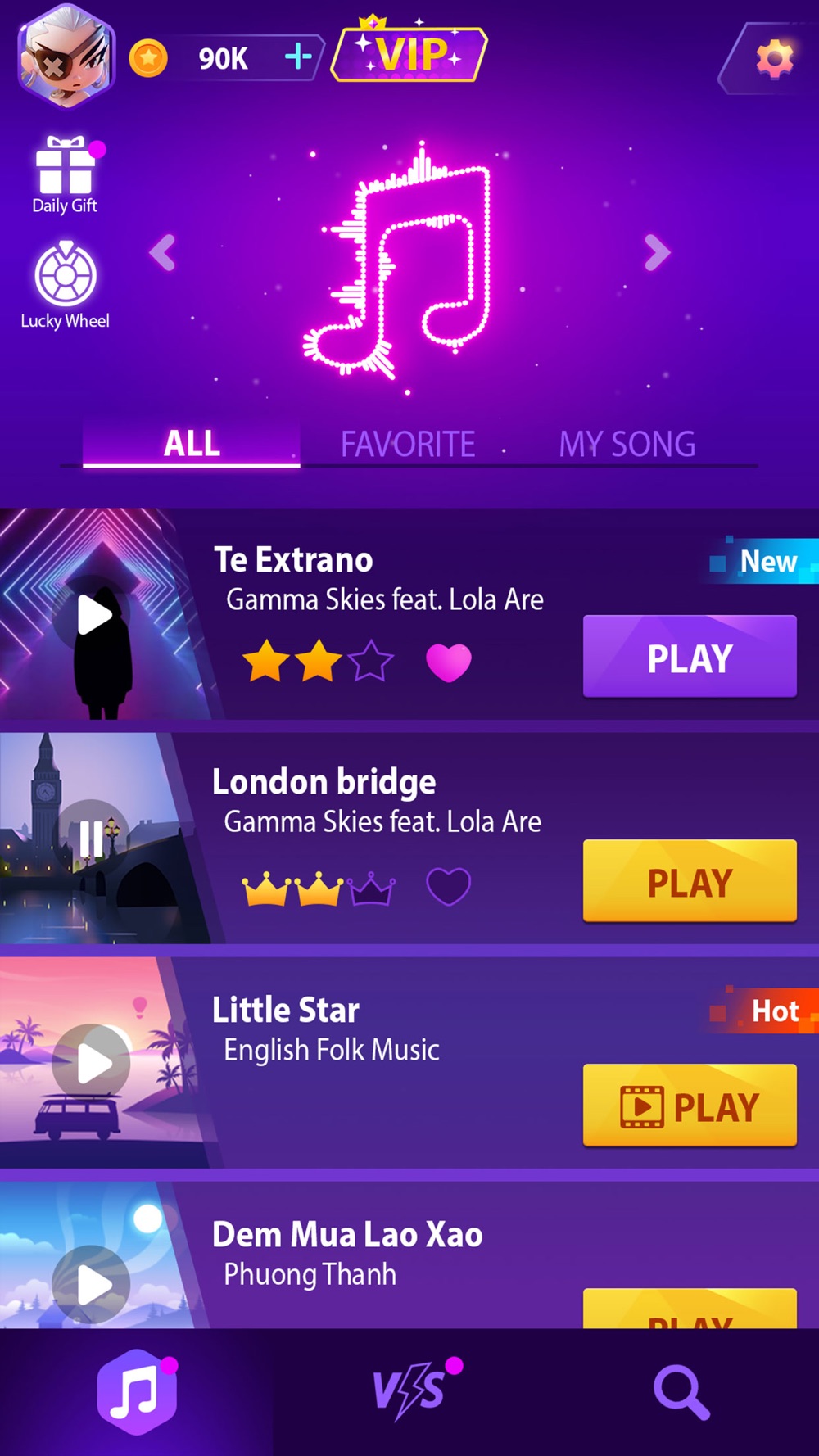Play the London bridge song

689,881
